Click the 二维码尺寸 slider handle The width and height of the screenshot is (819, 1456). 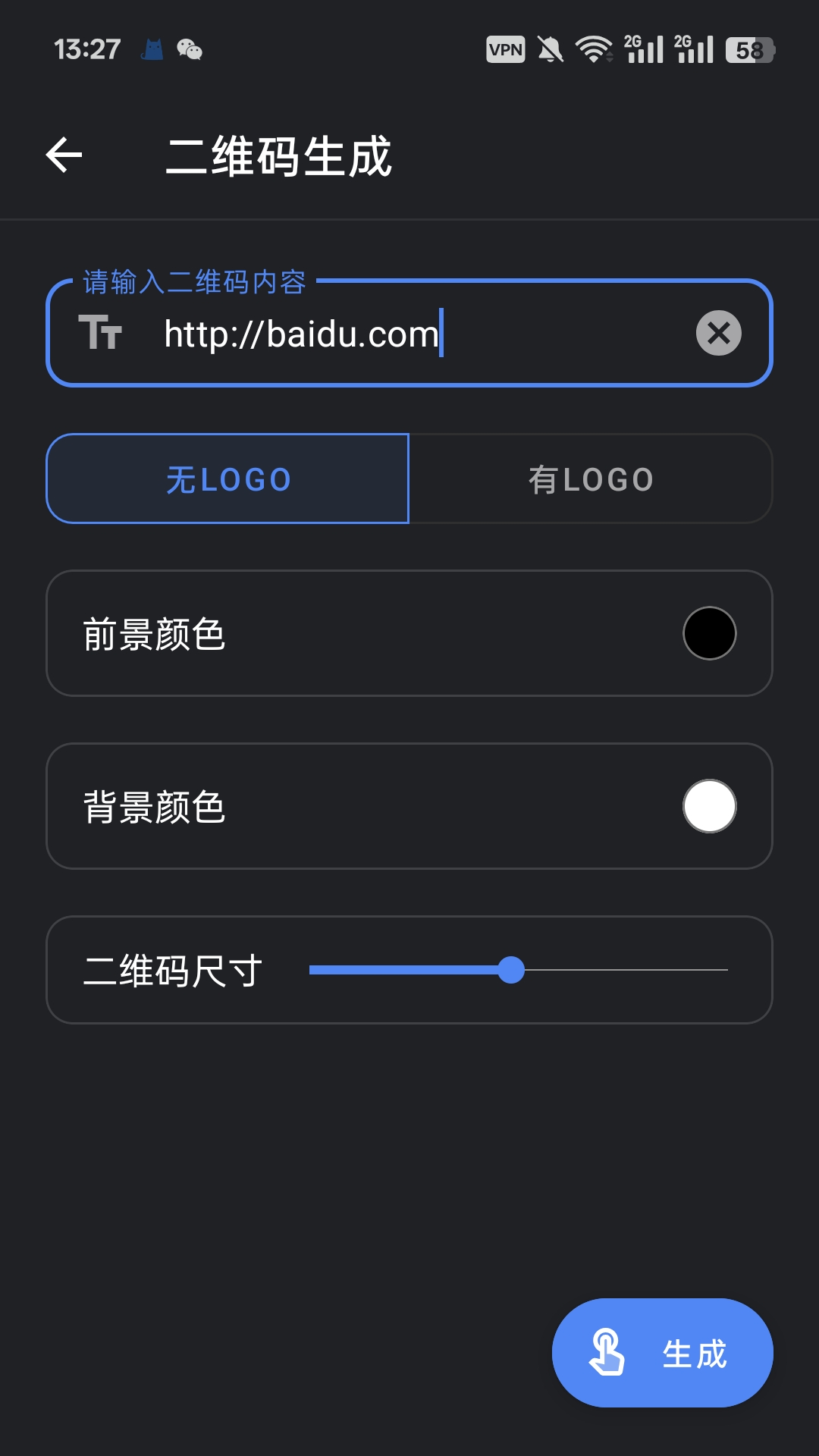[513, 969]
